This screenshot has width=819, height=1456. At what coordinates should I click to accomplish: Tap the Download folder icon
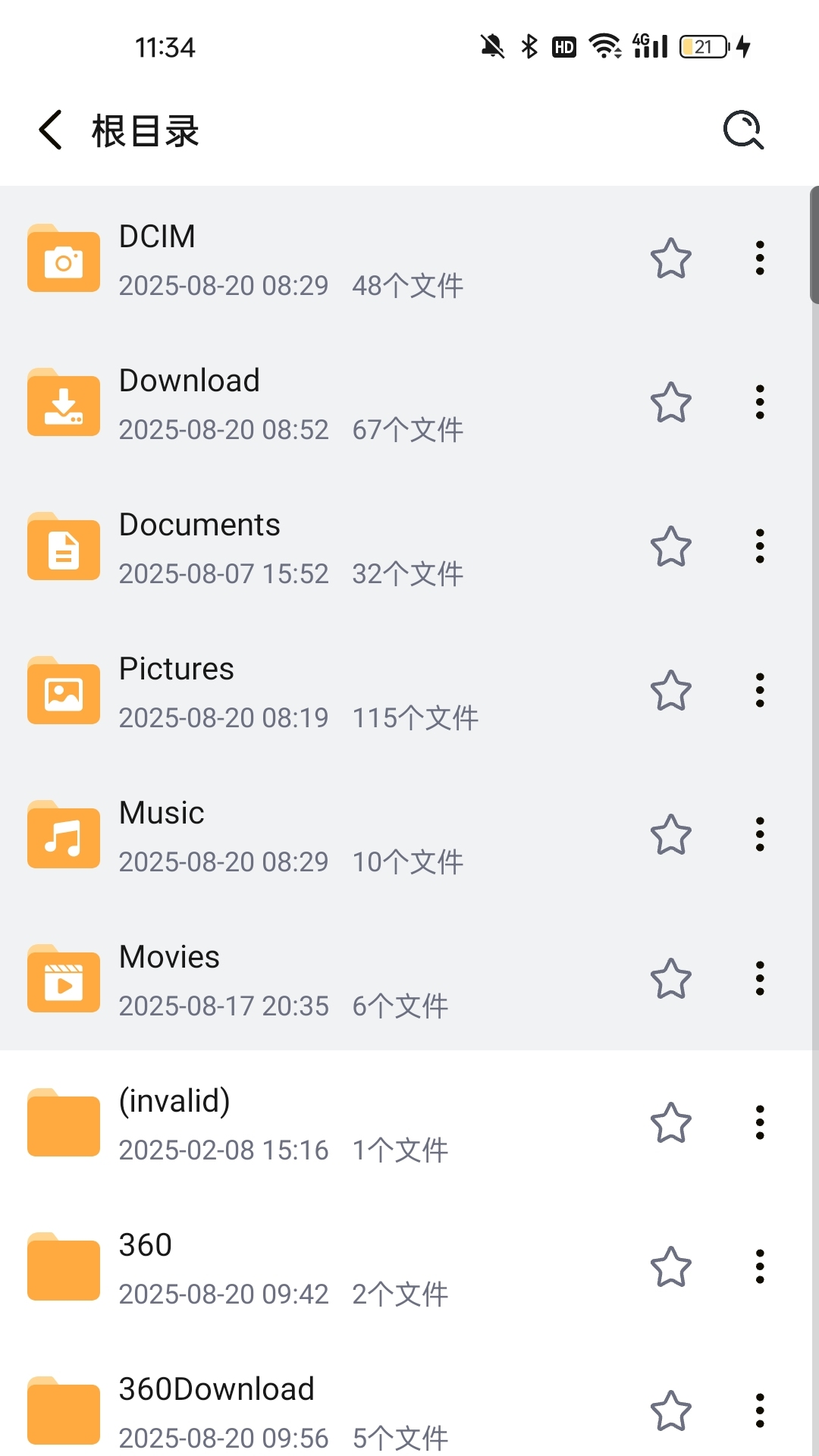pos(63,403)
